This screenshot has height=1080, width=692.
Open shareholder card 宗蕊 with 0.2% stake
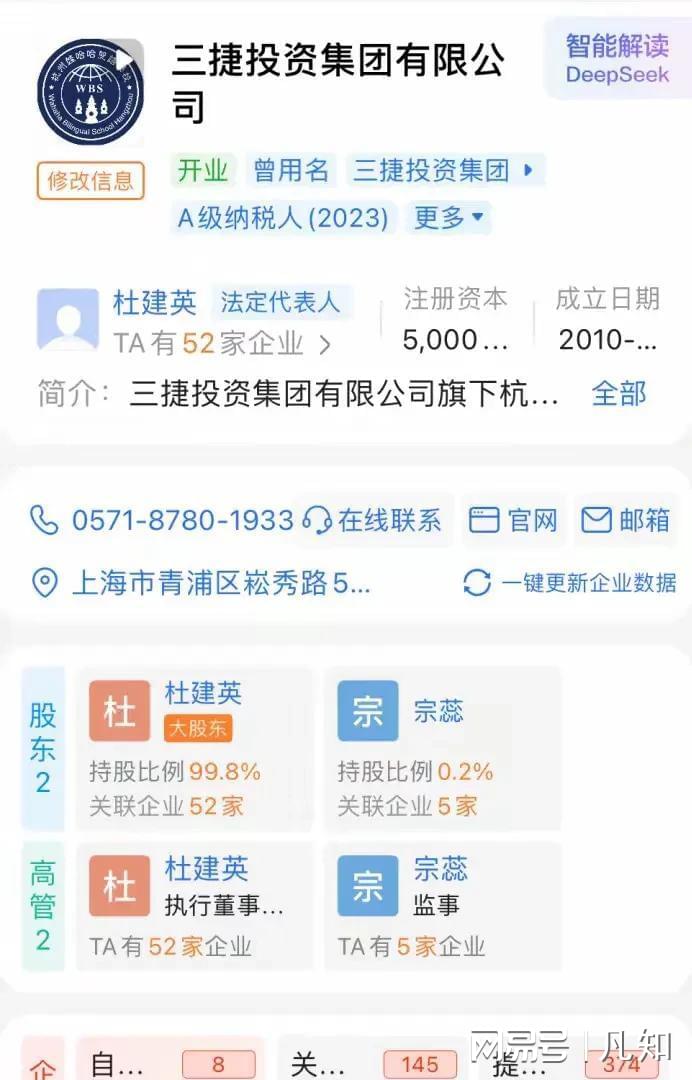click(442, 748)
